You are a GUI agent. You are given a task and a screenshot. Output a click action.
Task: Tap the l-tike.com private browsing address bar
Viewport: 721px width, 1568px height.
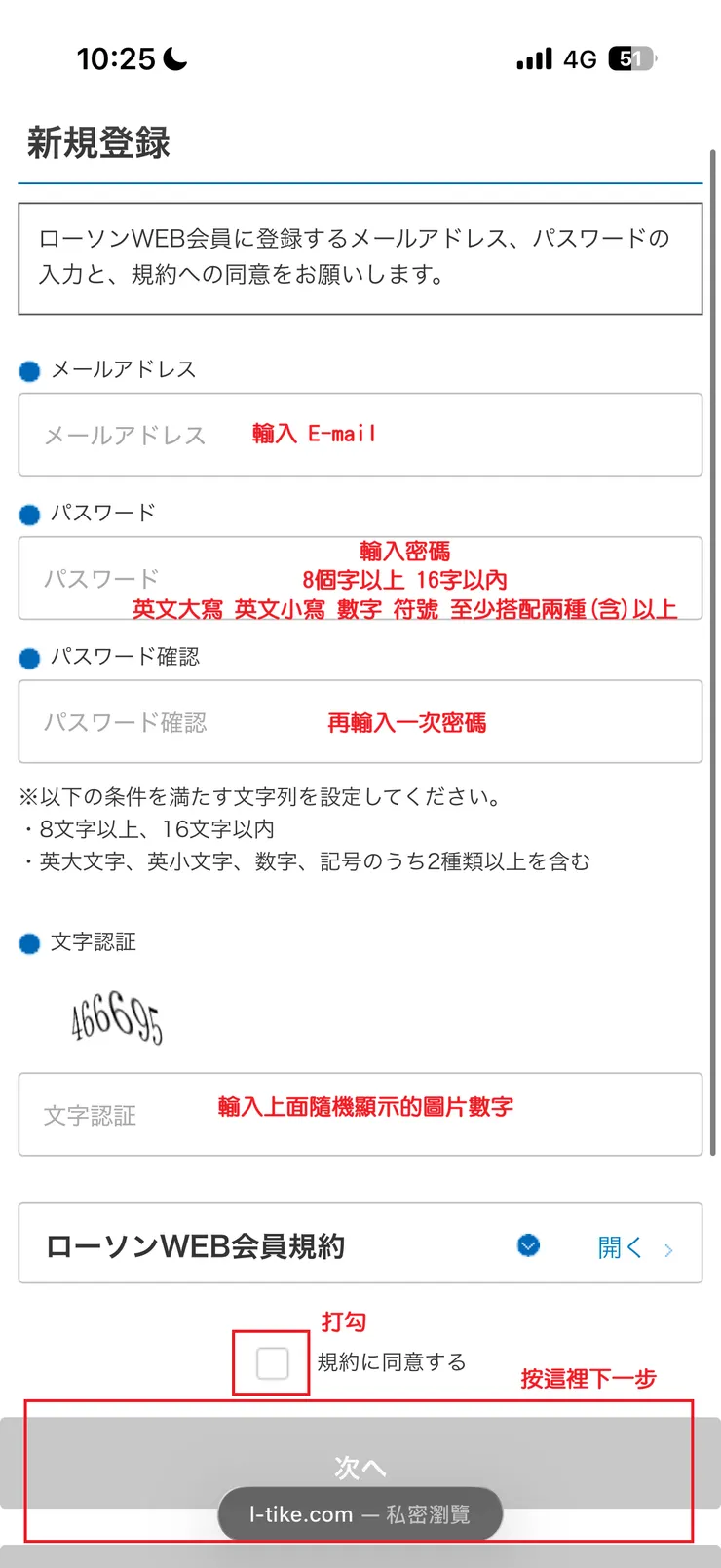tap(360, 1512)
